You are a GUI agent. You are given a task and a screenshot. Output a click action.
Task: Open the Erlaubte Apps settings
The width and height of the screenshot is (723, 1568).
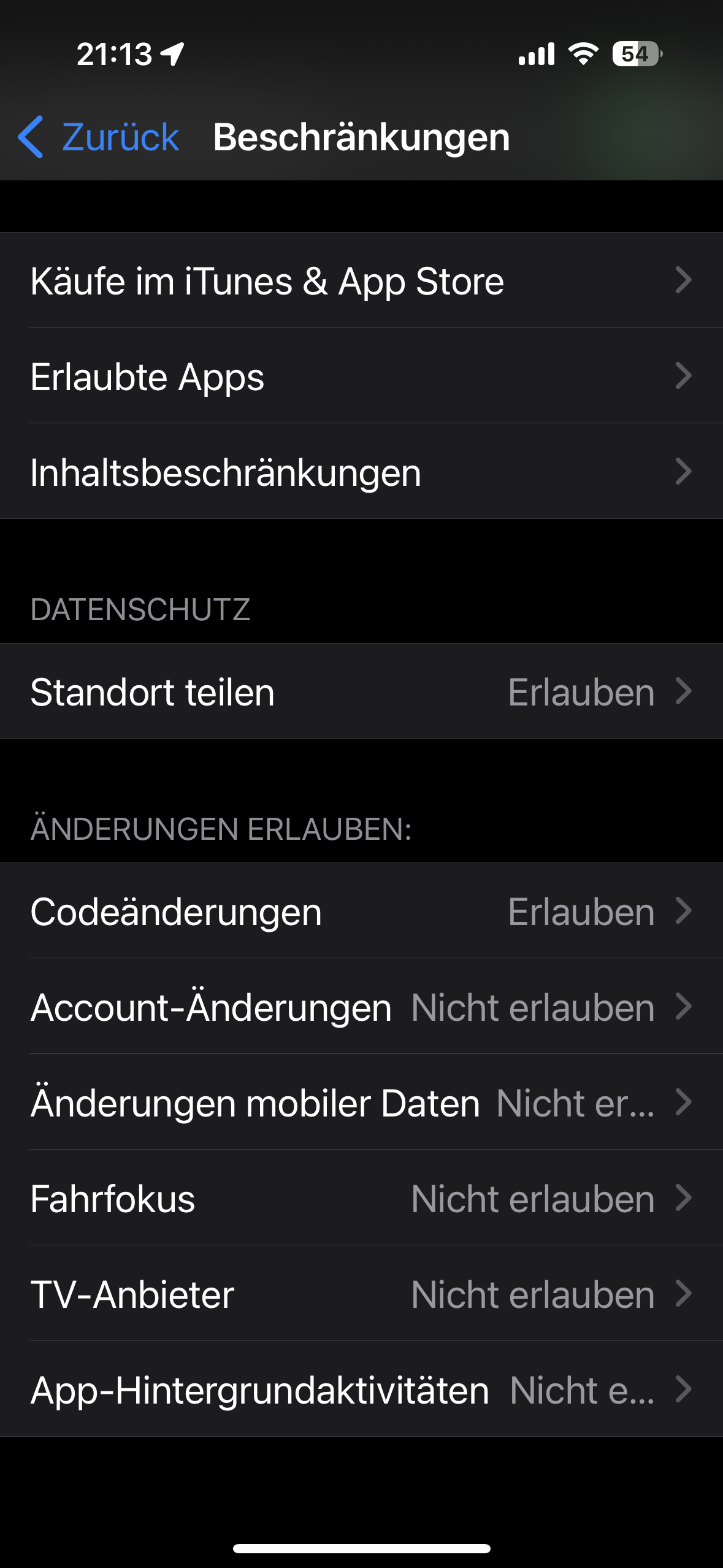(361, 376)
